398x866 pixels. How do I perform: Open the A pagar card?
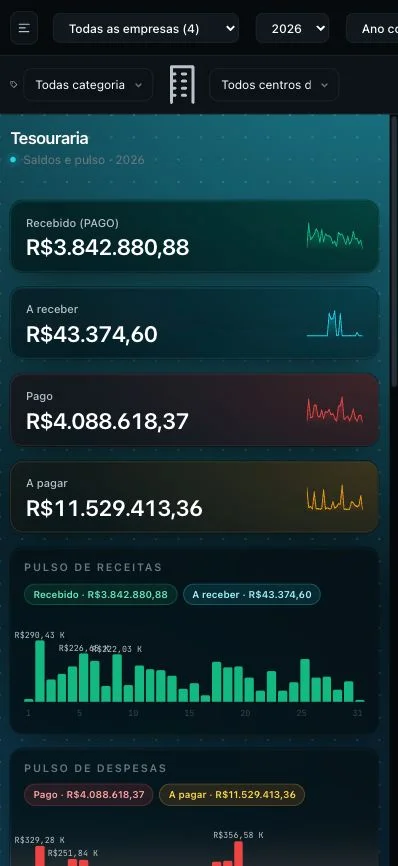click(194, 497)
